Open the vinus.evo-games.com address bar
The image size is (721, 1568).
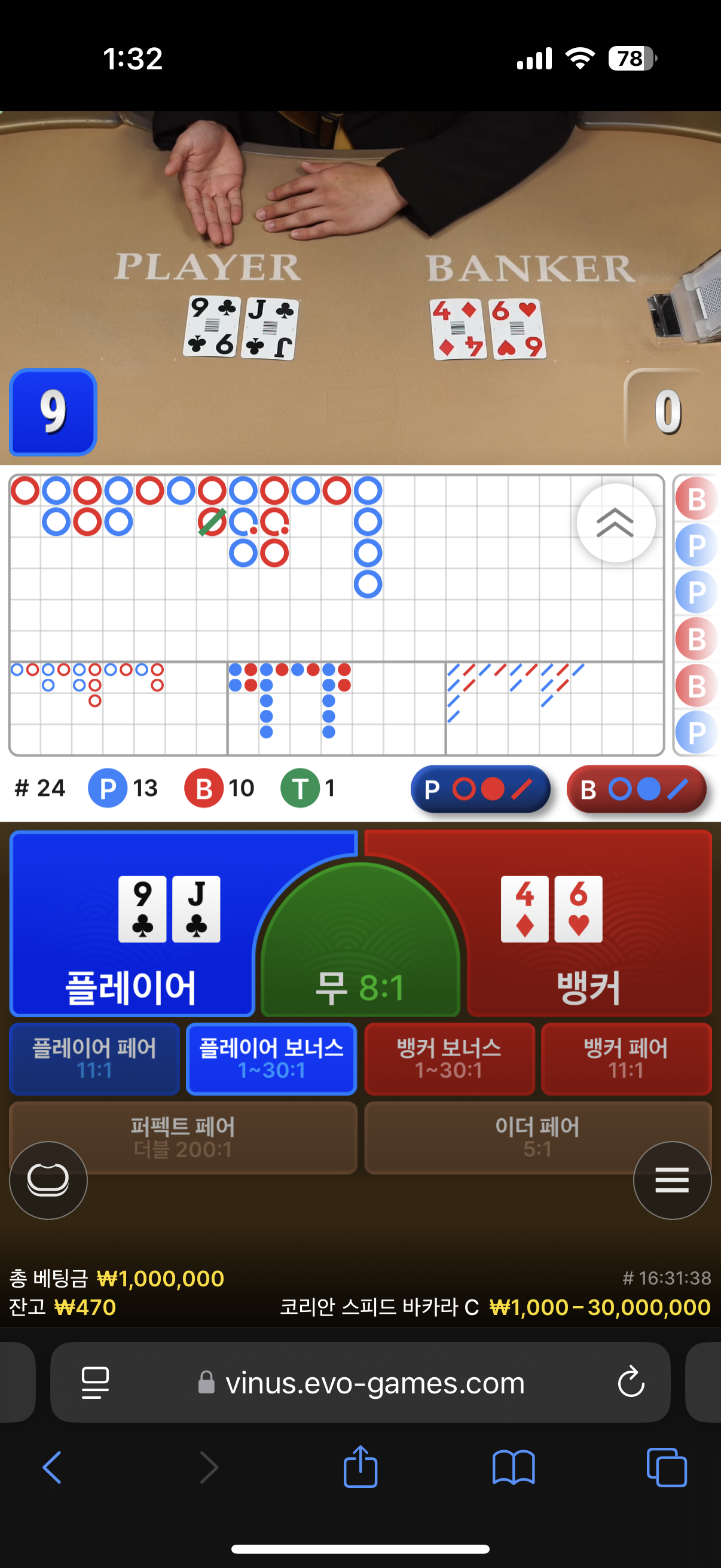point(374,1383)
